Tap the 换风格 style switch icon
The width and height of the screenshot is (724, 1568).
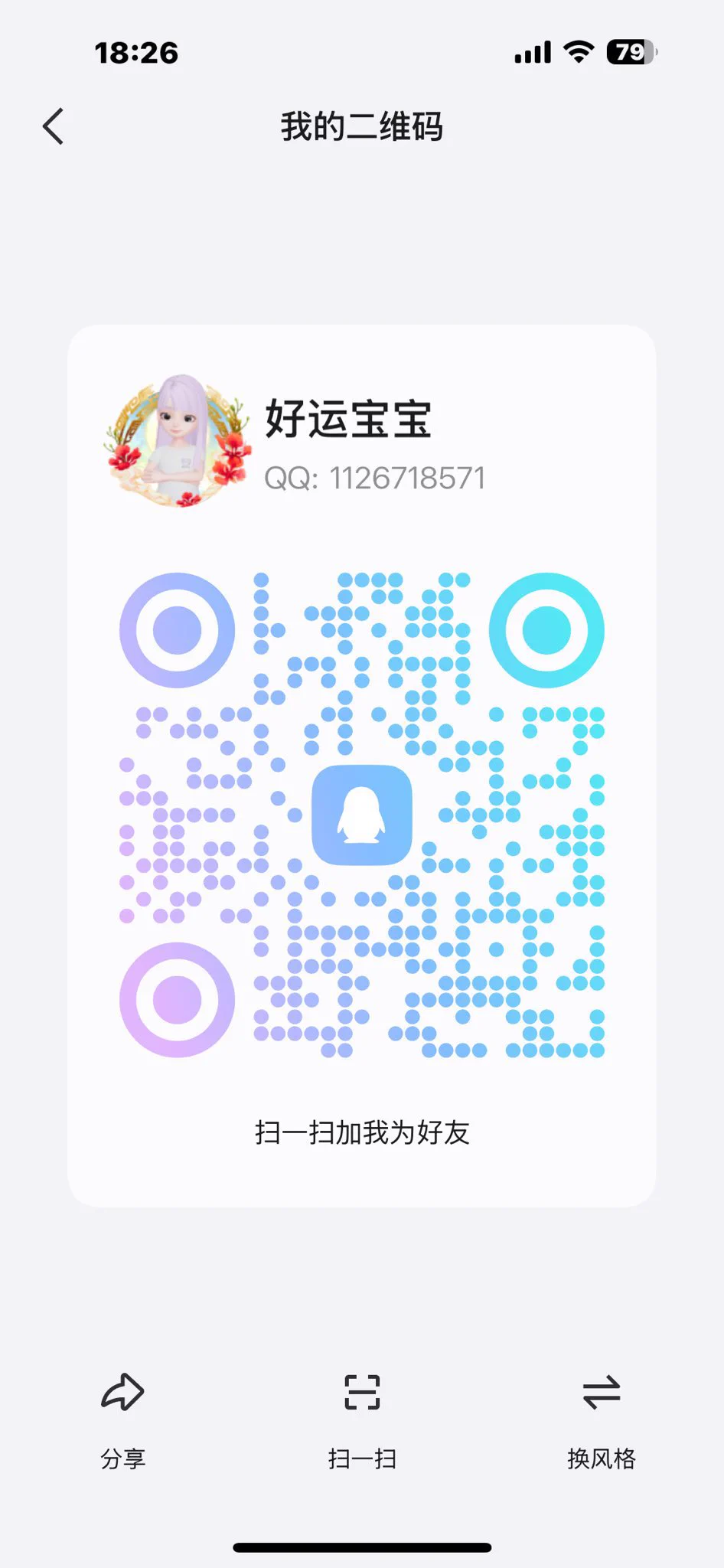(603, 1391)
